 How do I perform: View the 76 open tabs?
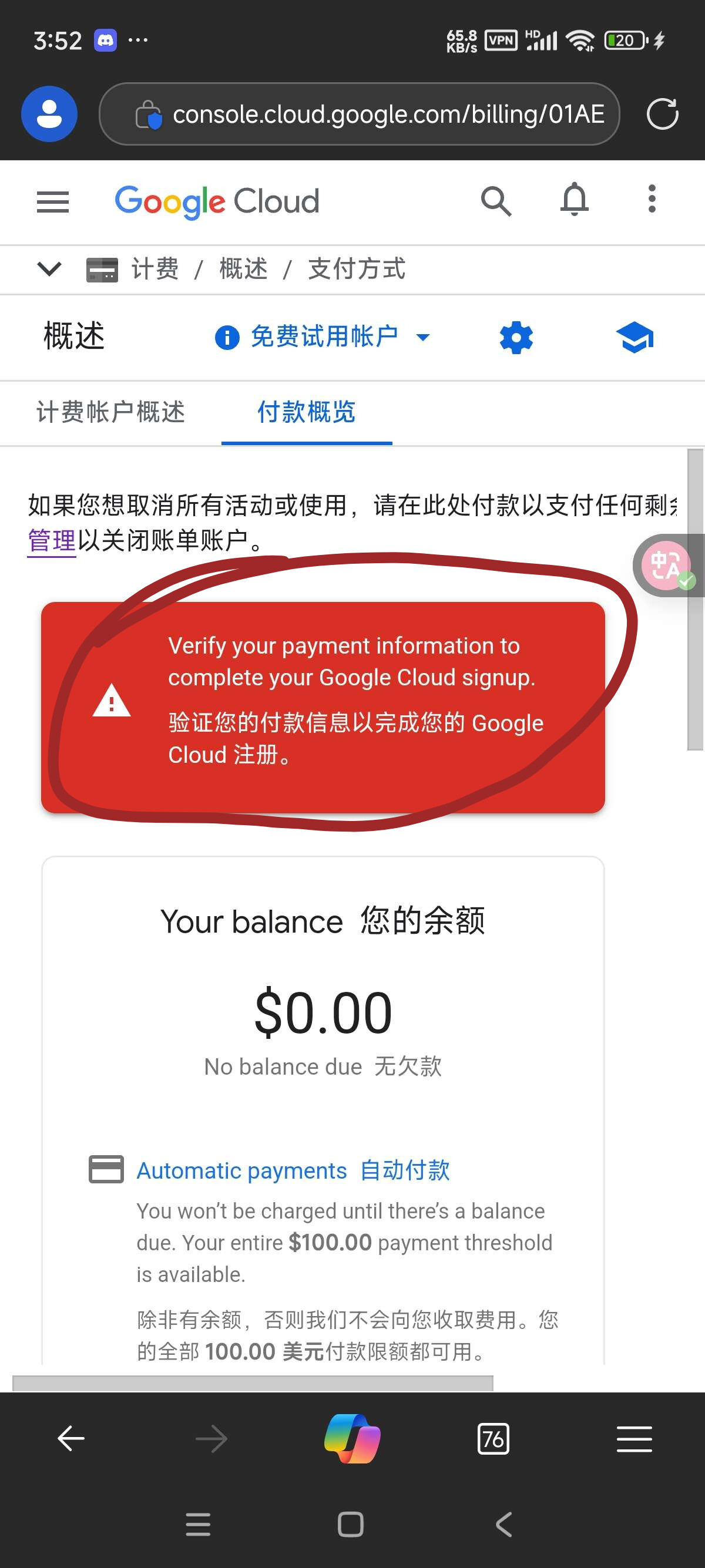point(493,1439)
